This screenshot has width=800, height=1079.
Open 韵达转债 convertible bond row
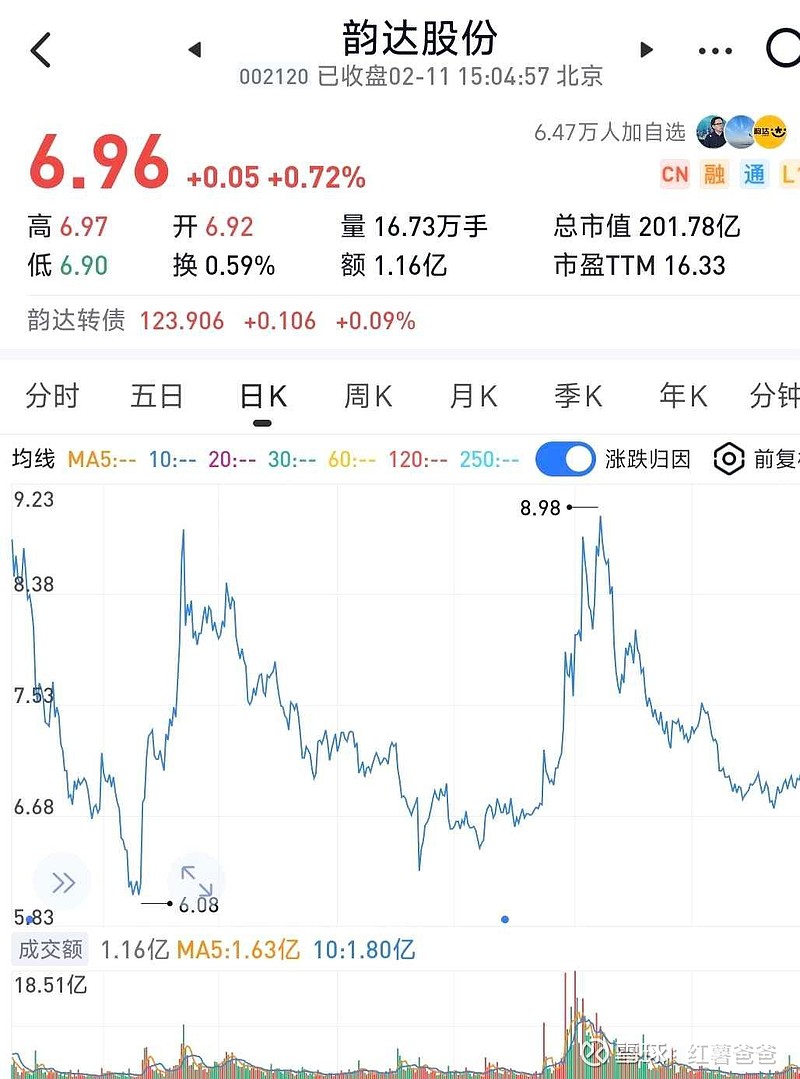(220, 321)
